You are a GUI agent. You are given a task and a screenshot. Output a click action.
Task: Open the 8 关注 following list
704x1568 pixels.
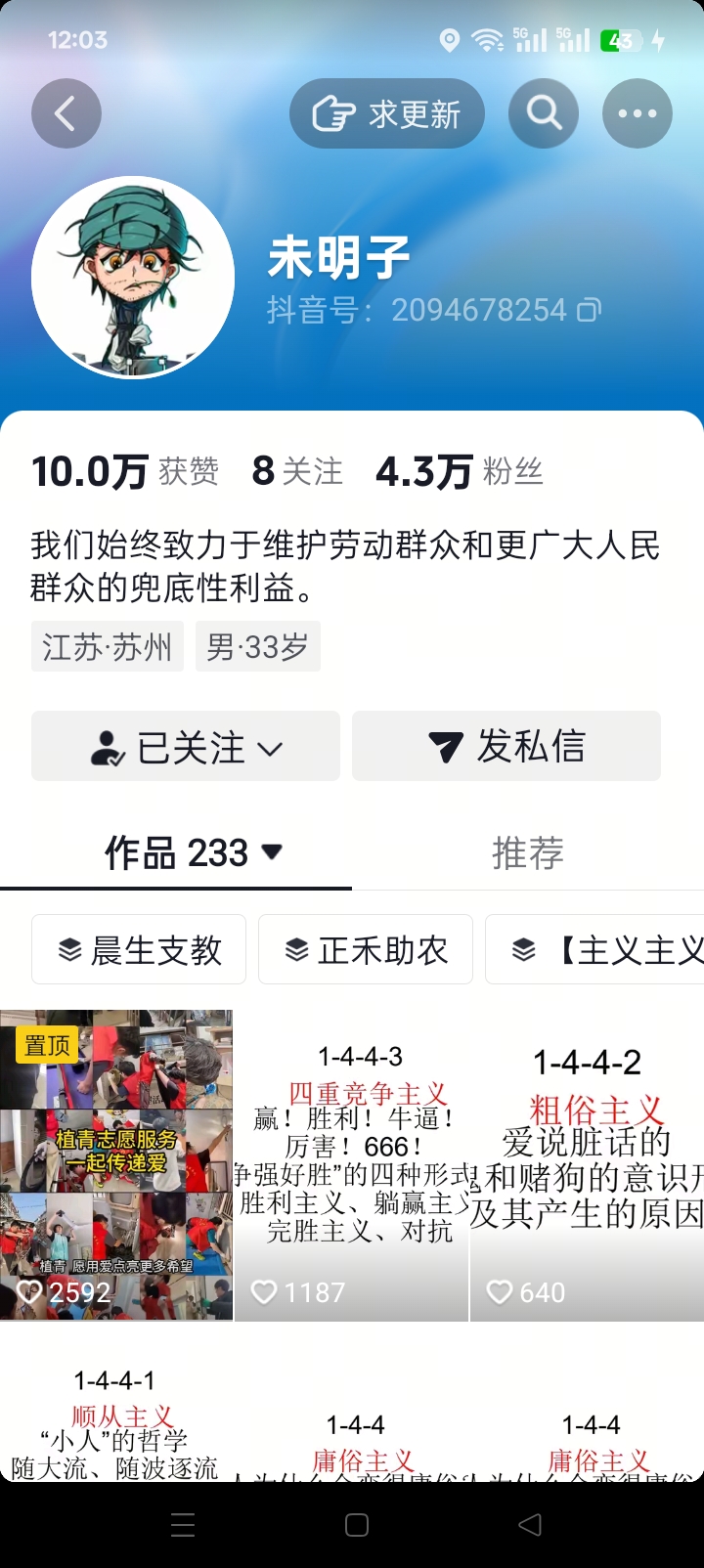pyautogui.click(x=297, y=471)
